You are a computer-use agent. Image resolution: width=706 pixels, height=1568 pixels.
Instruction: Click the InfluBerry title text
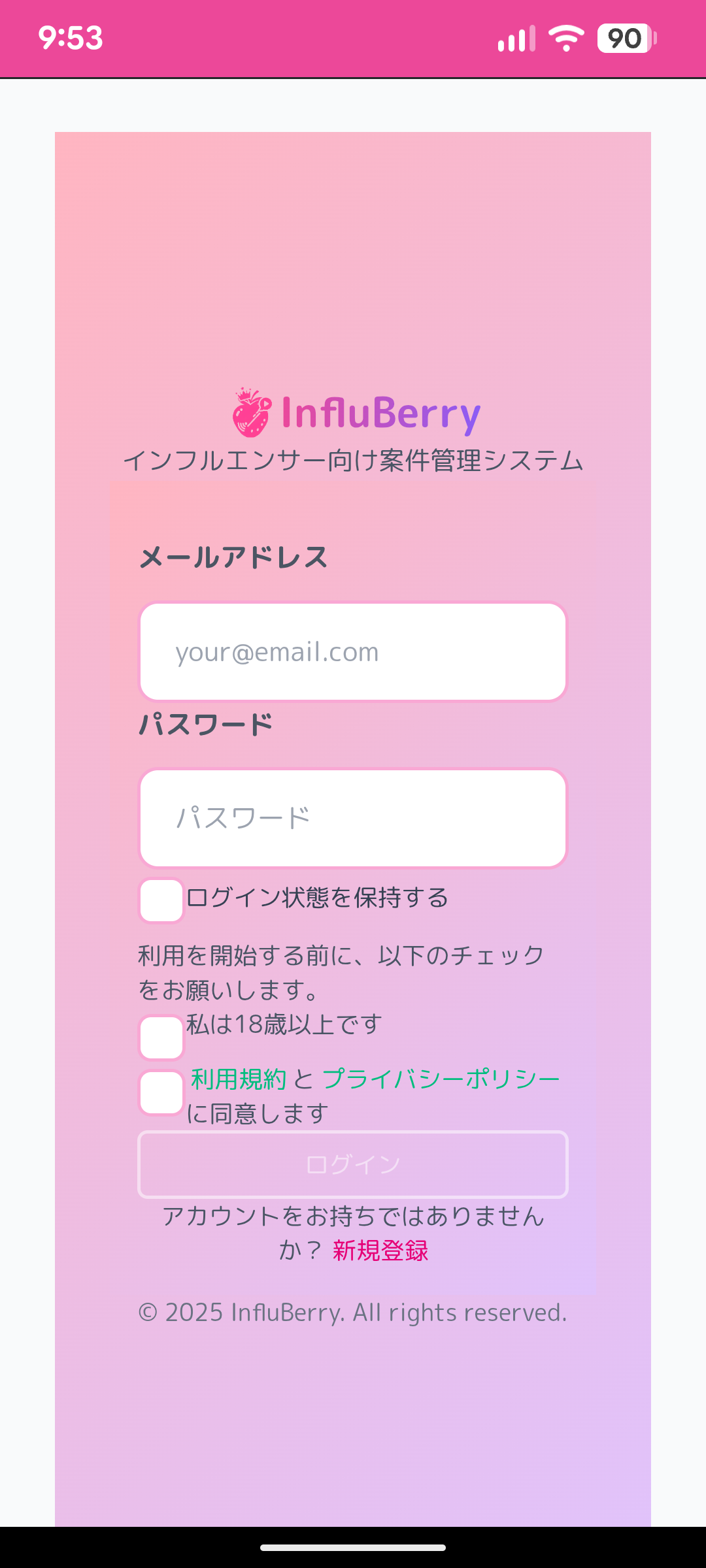tap(381, 413)
